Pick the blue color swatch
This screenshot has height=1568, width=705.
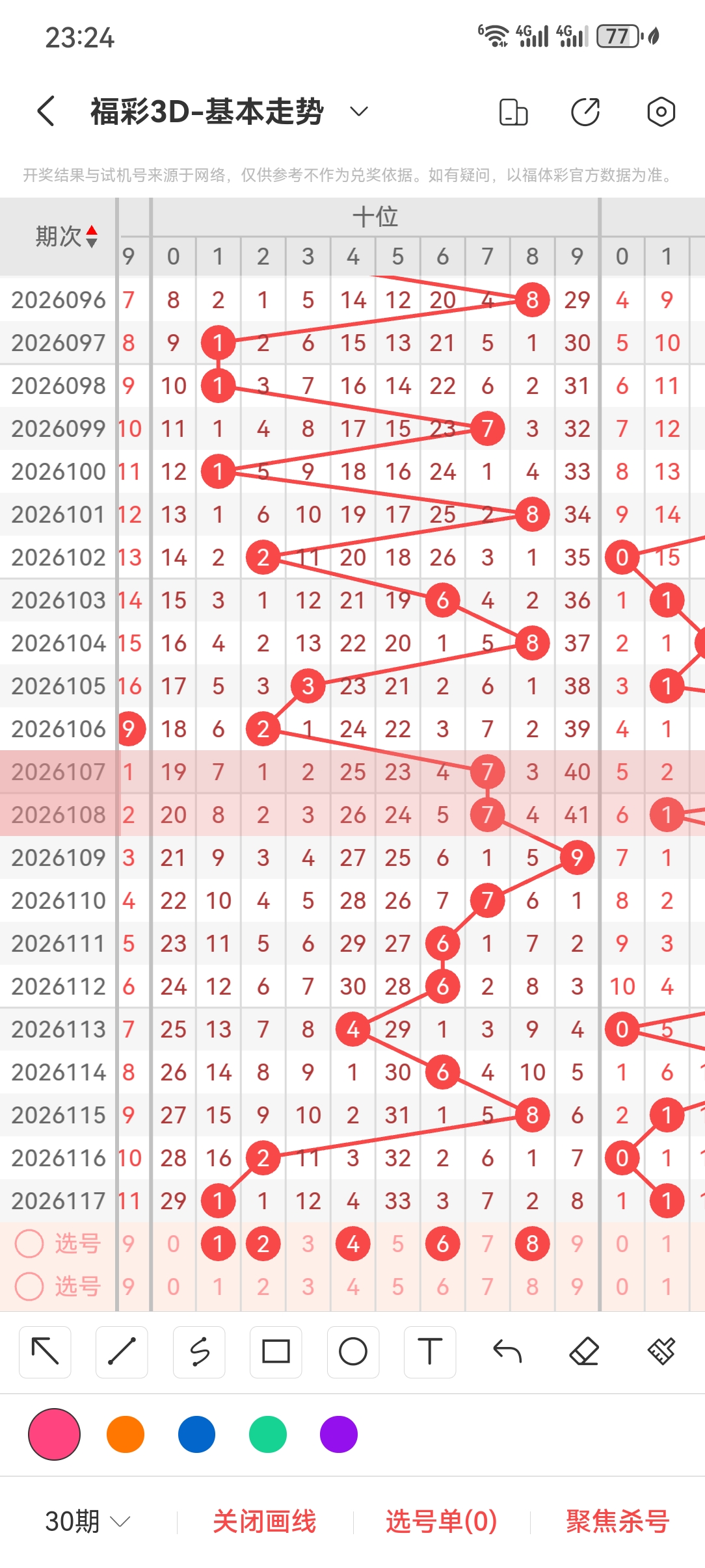pyautogui.click(x=196, y=1434)
